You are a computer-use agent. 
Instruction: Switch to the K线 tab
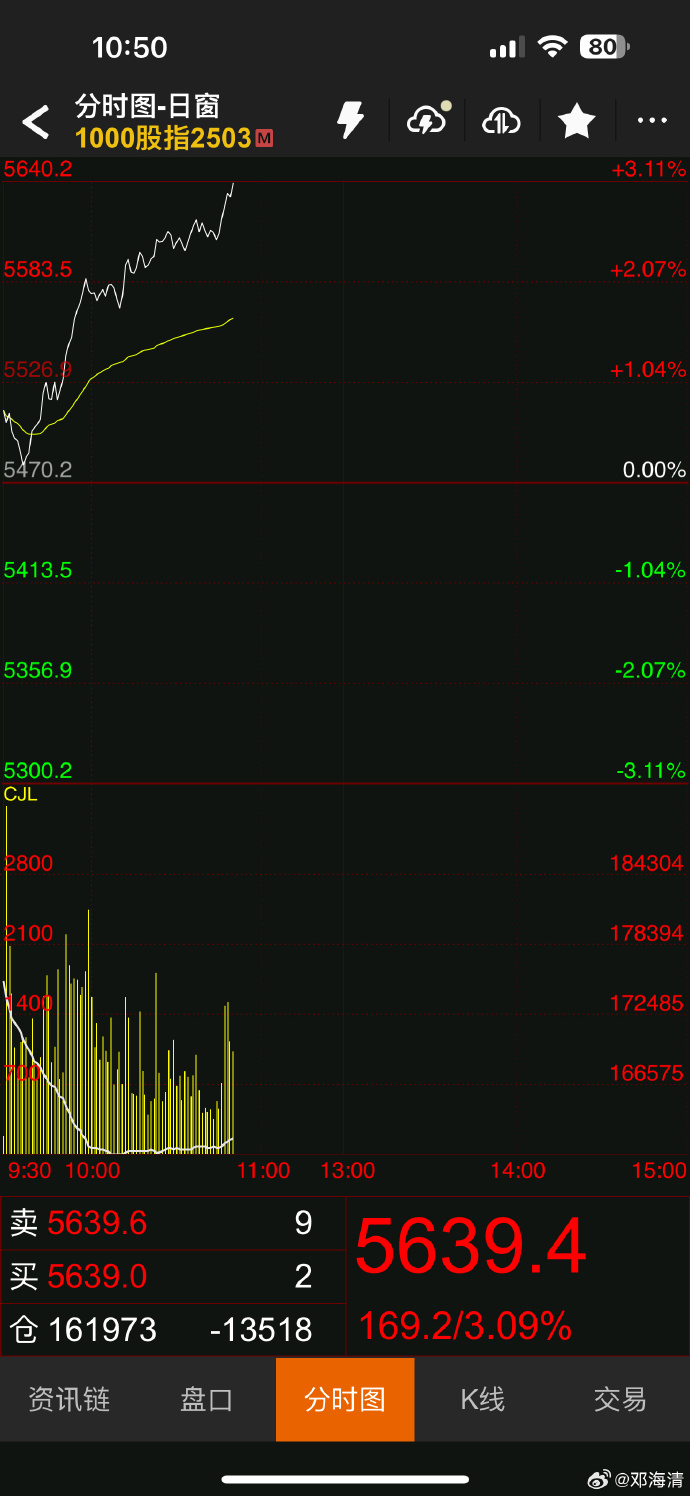pyautogui.click(x=483, y=1399)
